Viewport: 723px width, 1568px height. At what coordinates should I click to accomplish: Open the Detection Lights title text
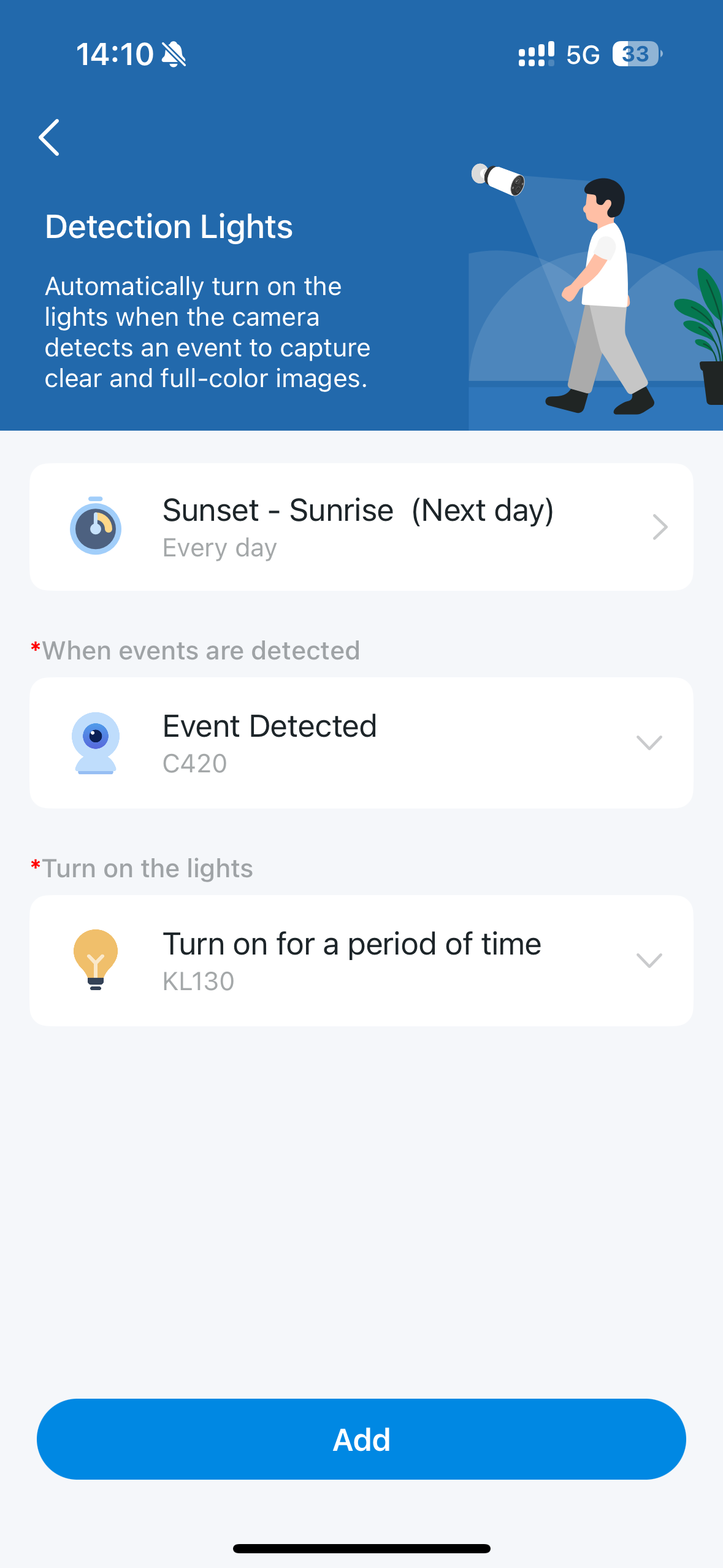point(169,226)
